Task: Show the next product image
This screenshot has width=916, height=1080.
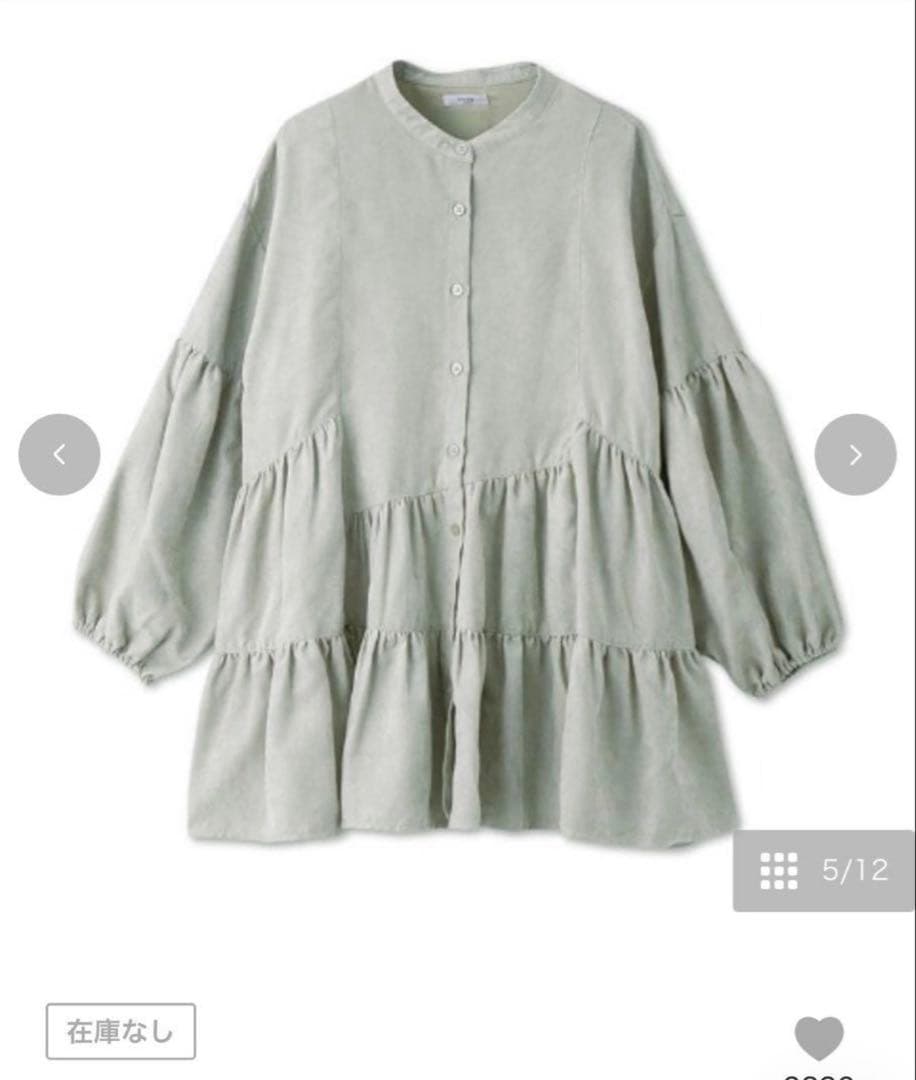Action: 855,454
